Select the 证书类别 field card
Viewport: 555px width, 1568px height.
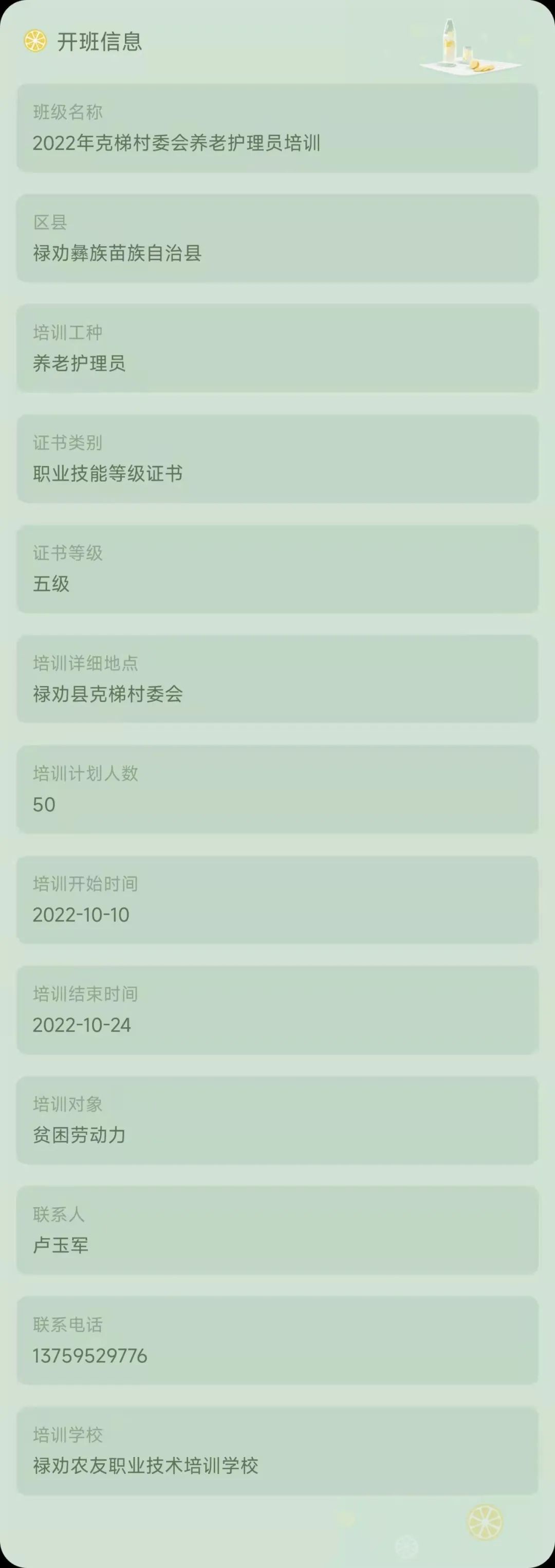277,459
